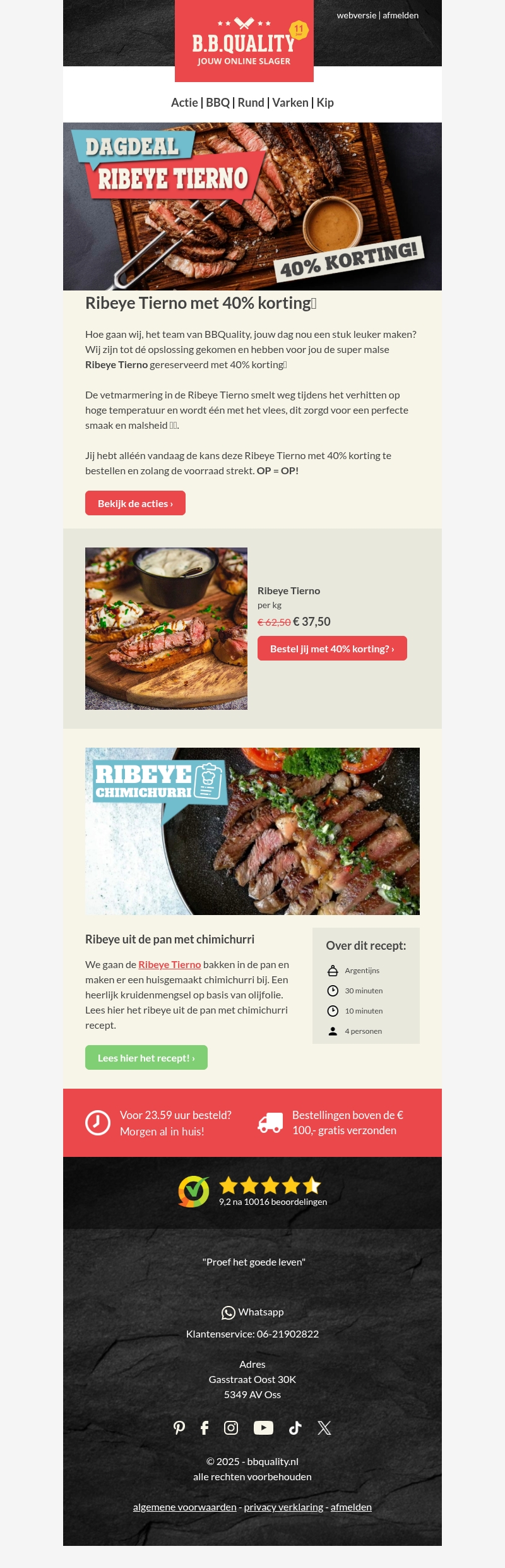The image size is (505, 1568).
Task: Open the YouTube channel icon
Action: (x=263, y=1428)
